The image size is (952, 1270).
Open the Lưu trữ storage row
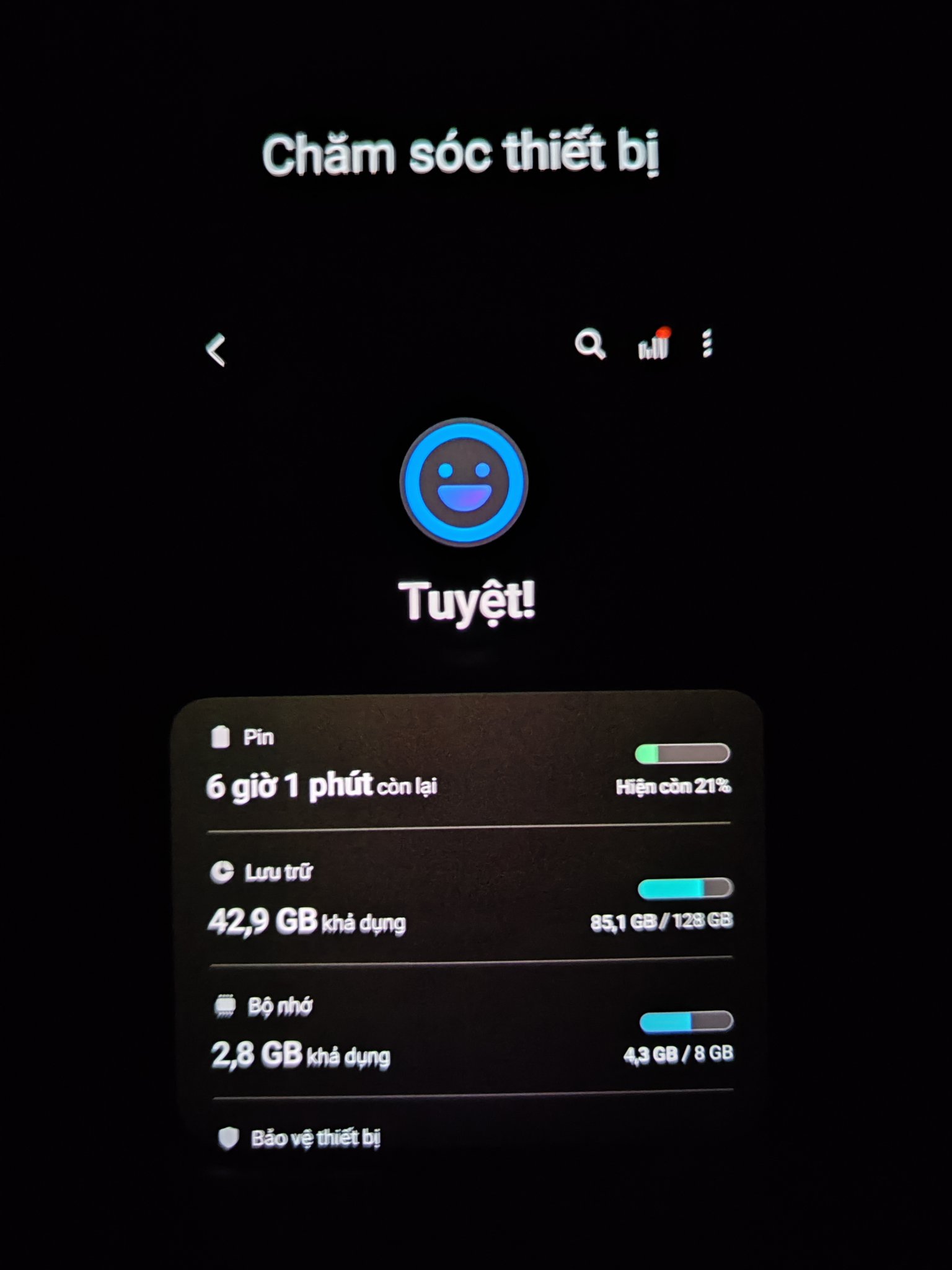coord(468,899)
